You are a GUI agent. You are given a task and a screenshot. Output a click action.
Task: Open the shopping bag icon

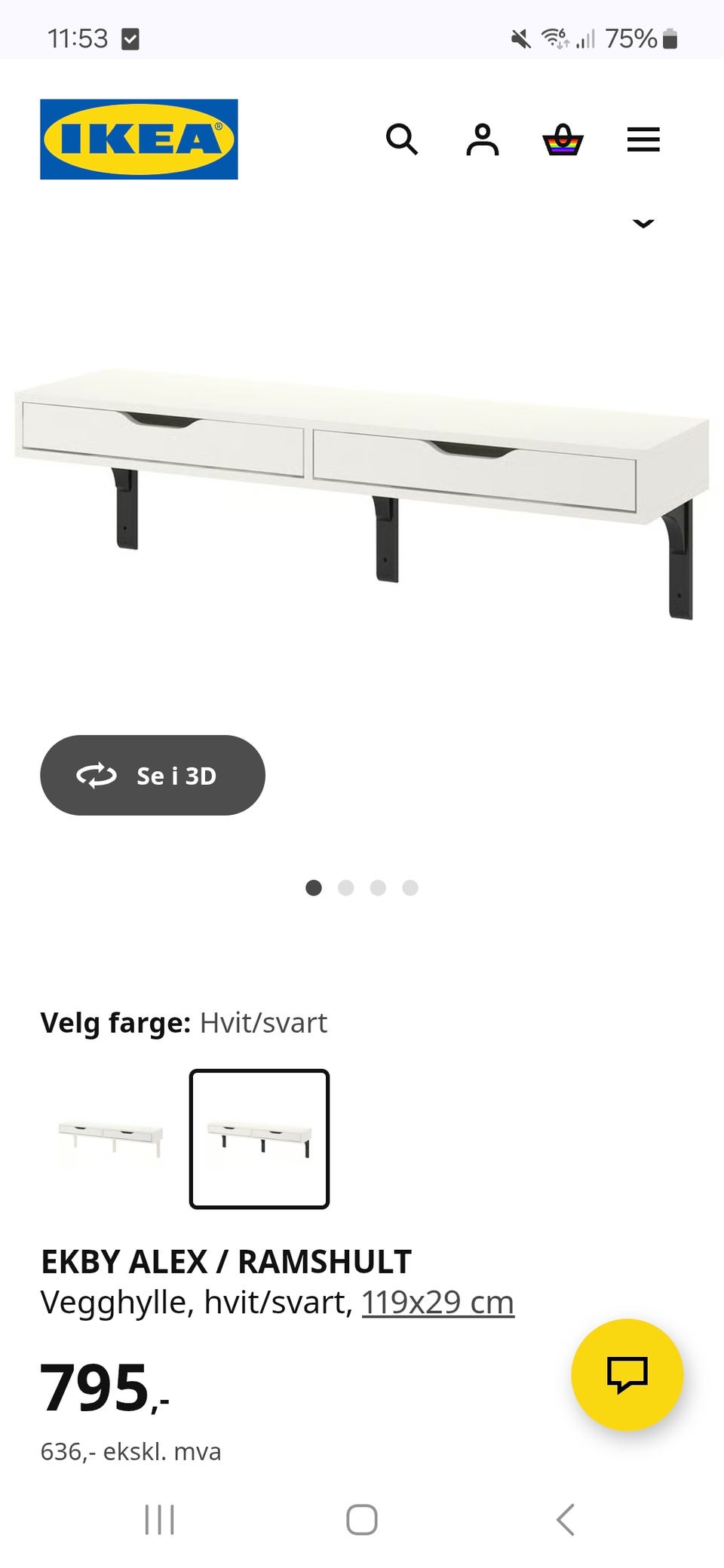click(563, 140)
